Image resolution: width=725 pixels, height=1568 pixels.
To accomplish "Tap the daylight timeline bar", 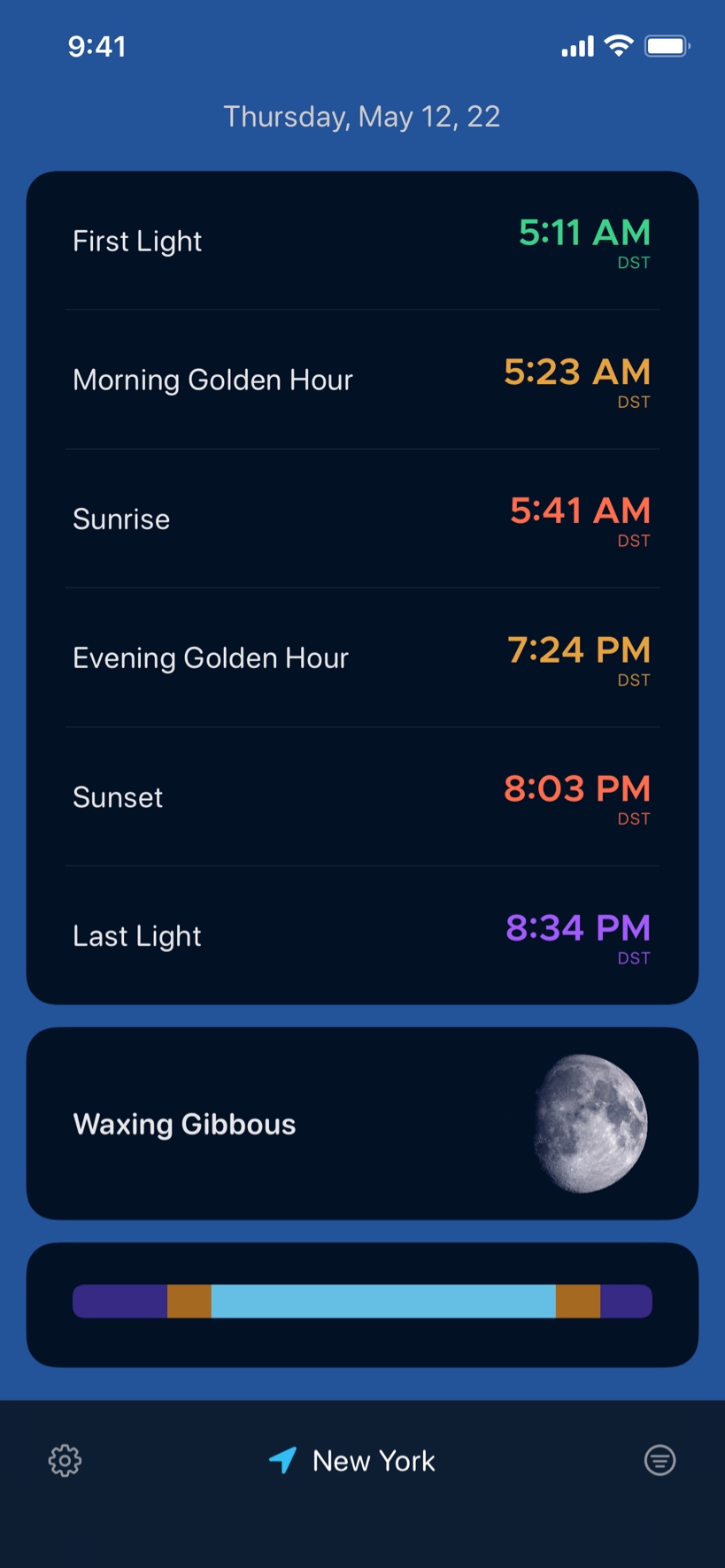I will click(x=362, y=1302).
